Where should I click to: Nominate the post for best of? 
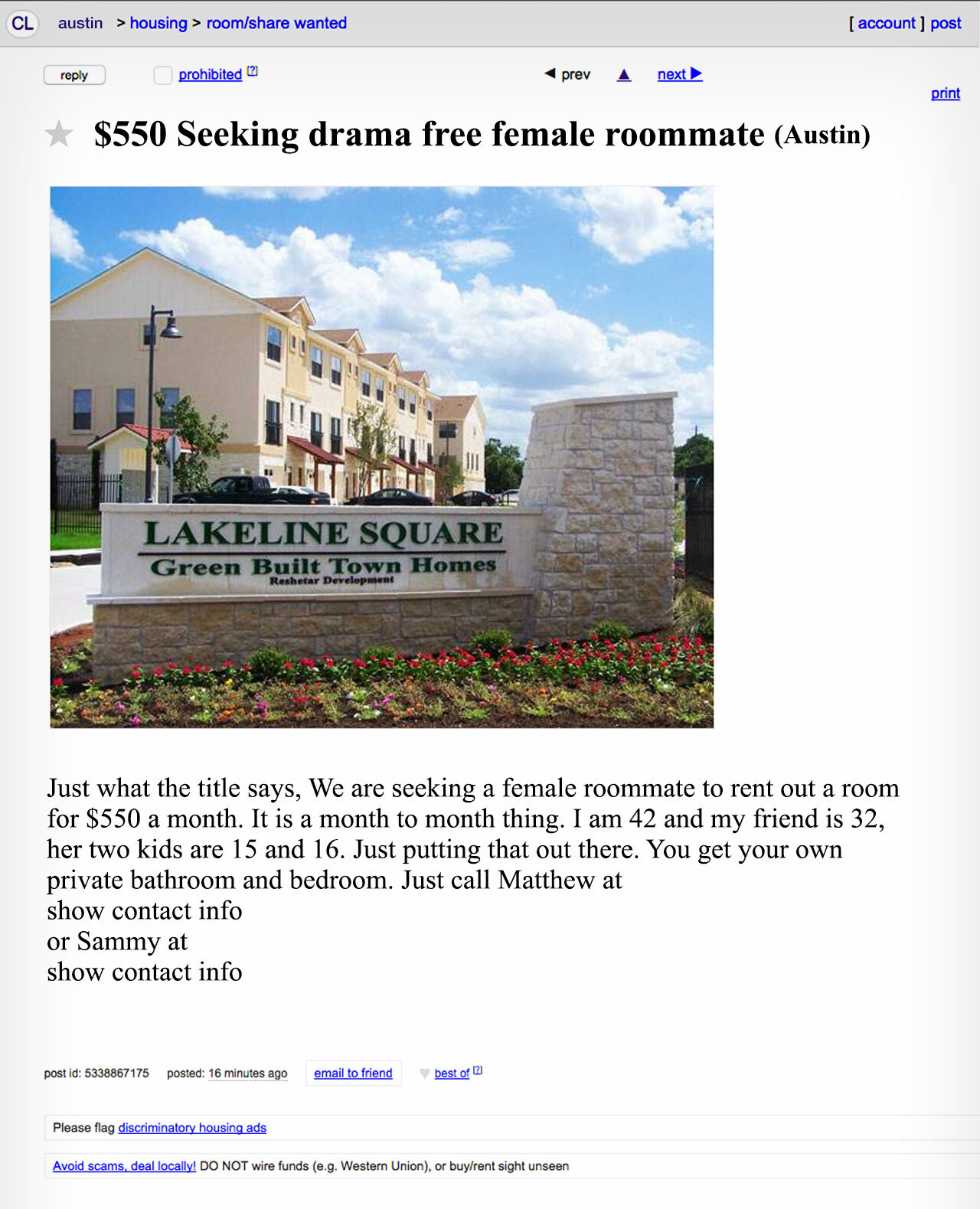click(451, 1073)
